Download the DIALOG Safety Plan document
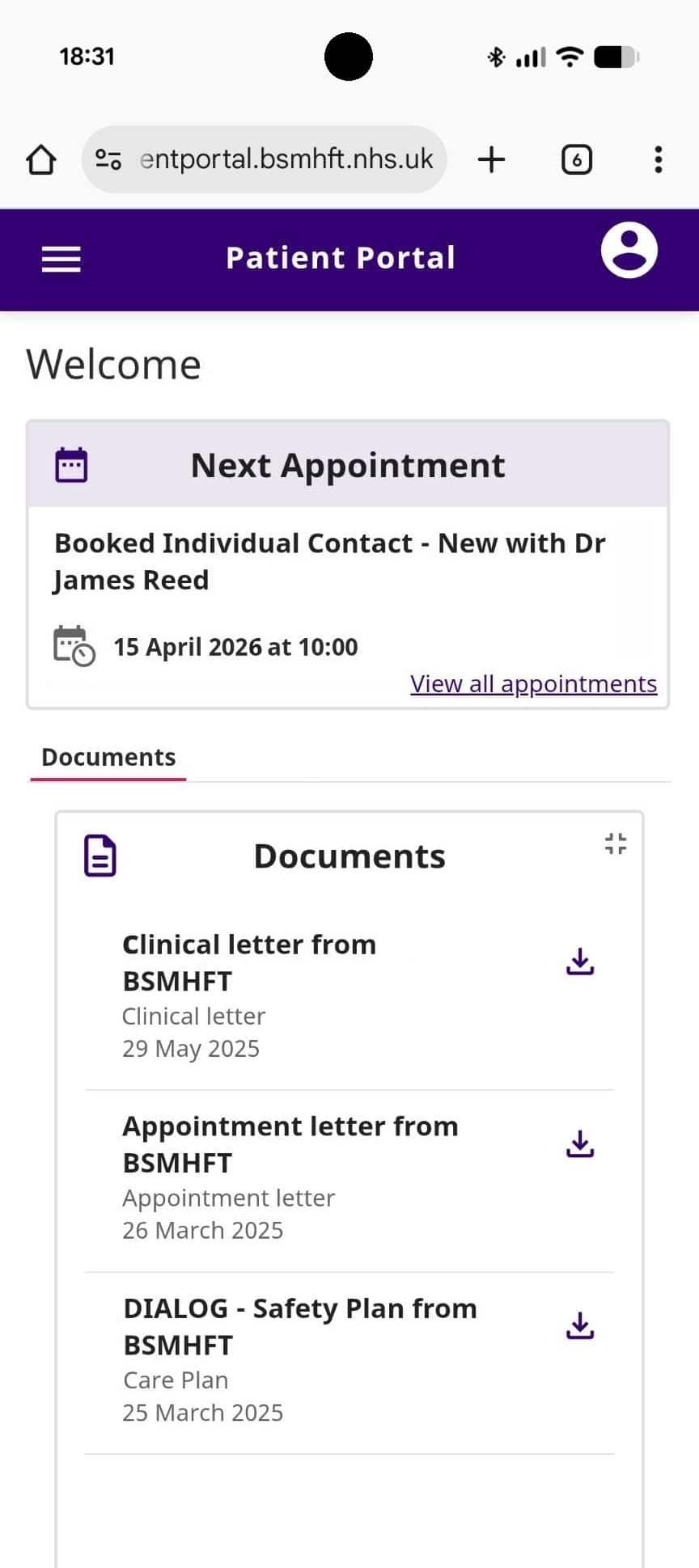The width and height of the screenshot is (699, 1568). [580, 1325]
